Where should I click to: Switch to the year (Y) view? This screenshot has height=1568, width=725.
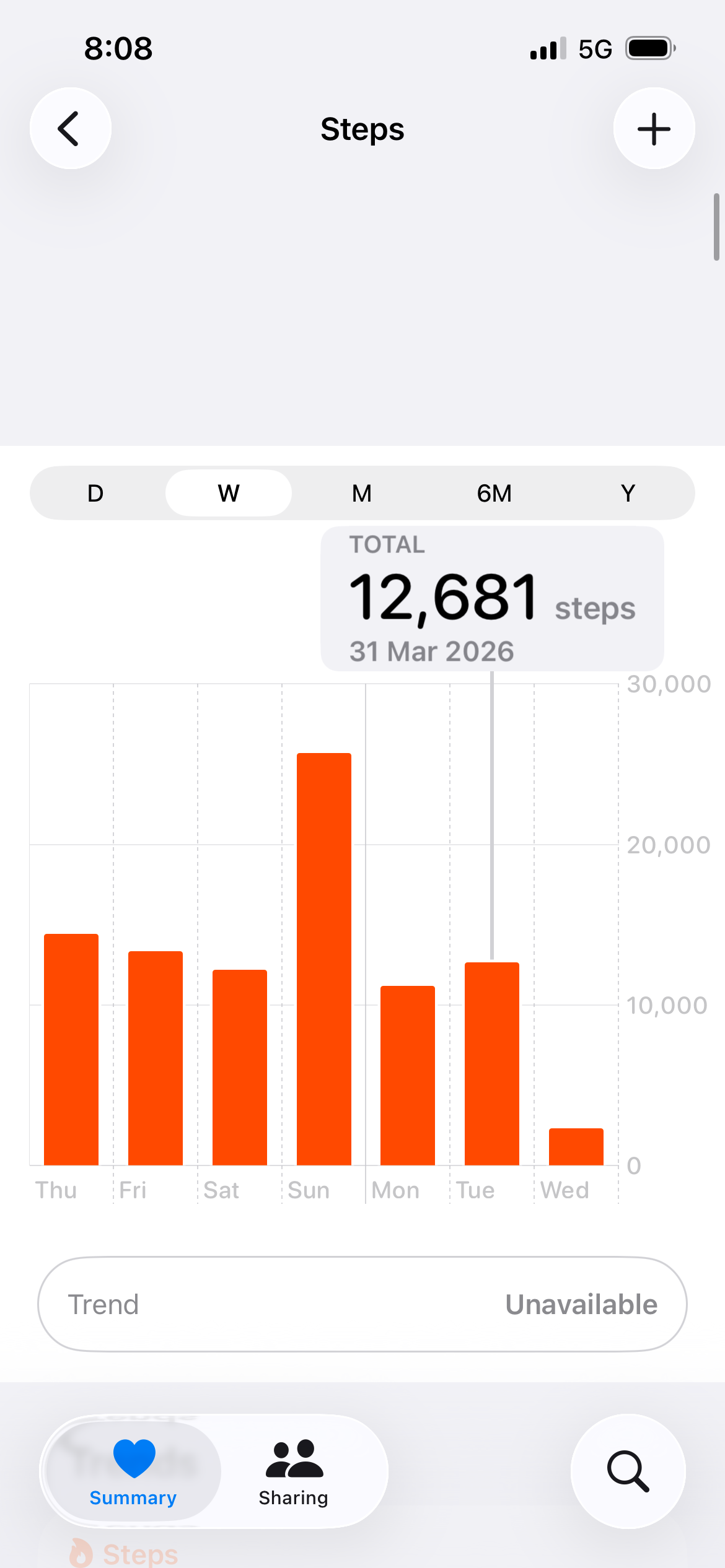pos(628,494)
